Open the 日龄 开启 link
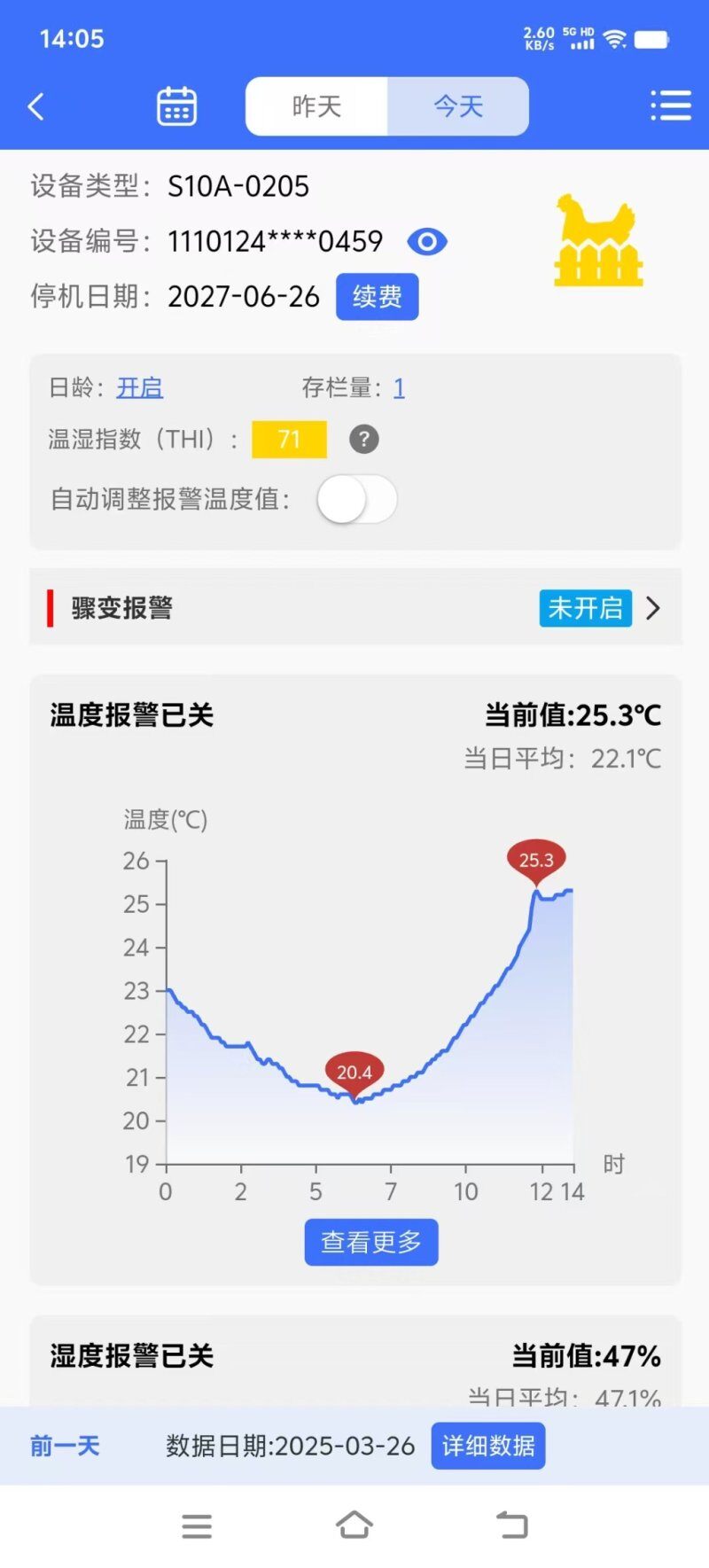 (x=140, y=387)
